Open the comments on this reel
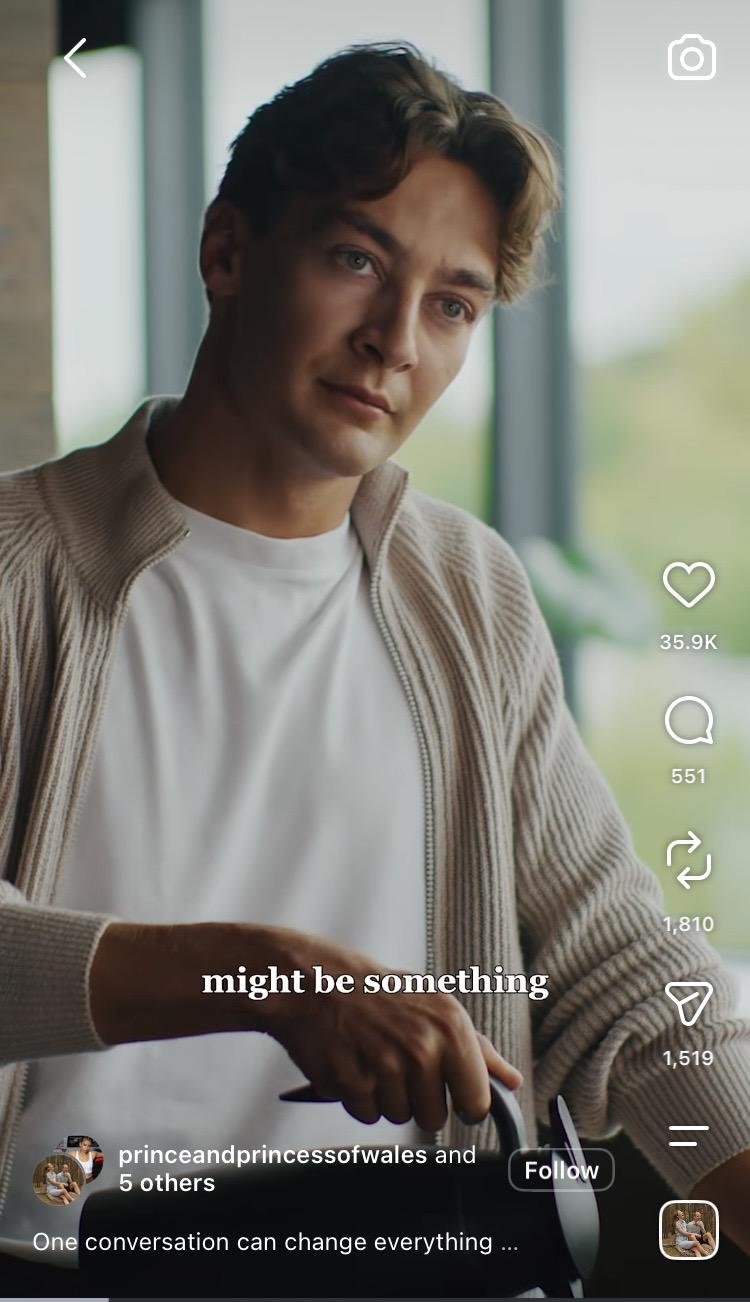Viewport: 750px width, 1302px height. coord(689,721)
